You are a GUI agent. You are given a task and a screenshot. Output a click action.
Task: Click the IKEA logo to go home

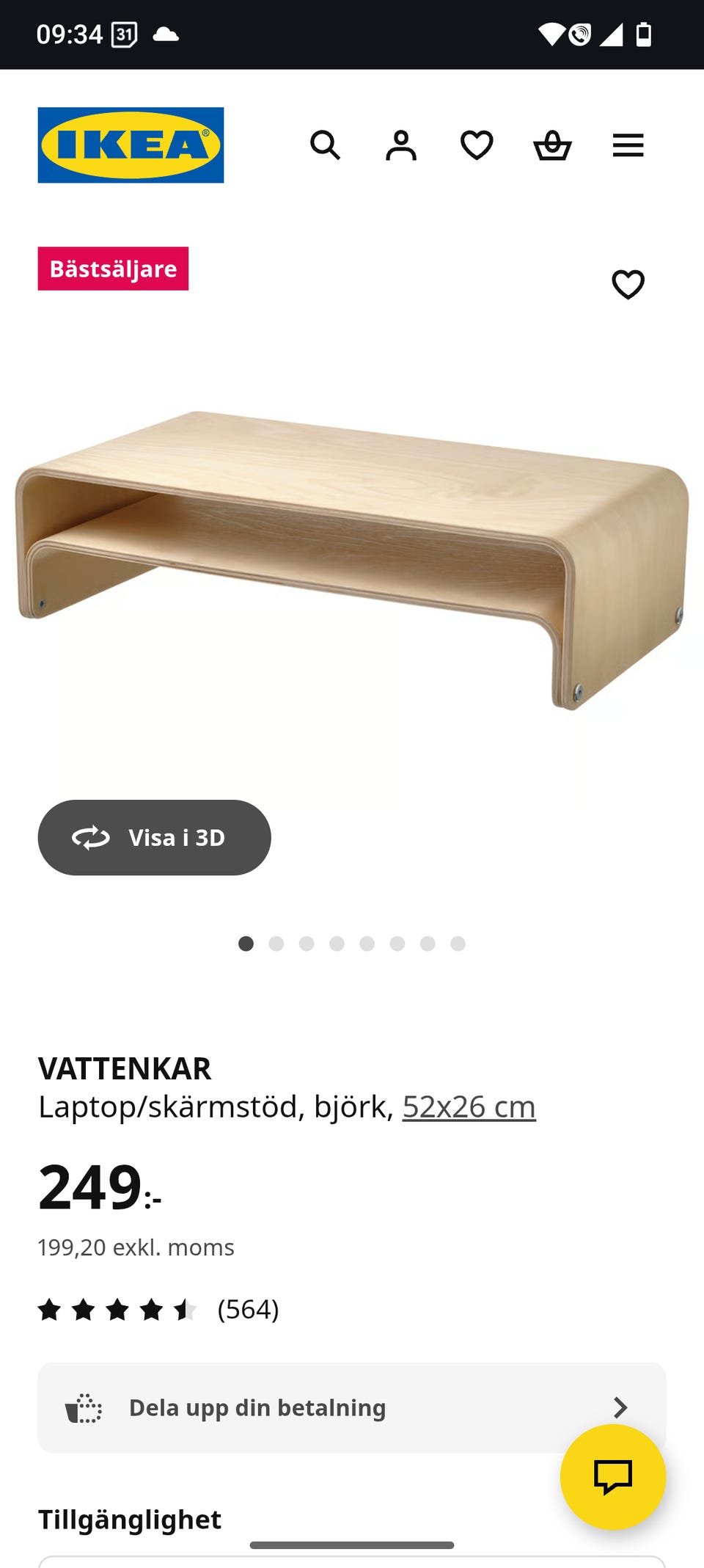[131, 143]
